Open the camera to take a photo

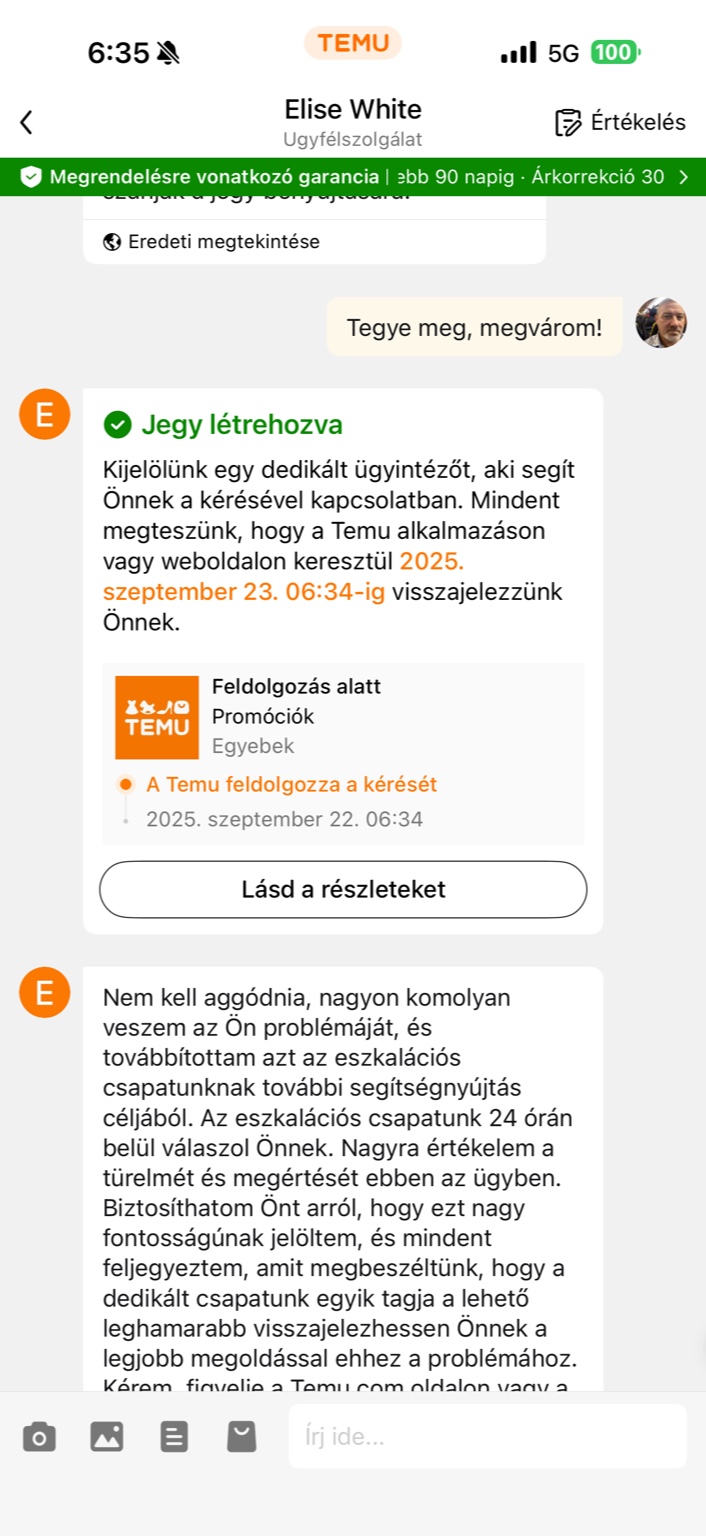39,1437
